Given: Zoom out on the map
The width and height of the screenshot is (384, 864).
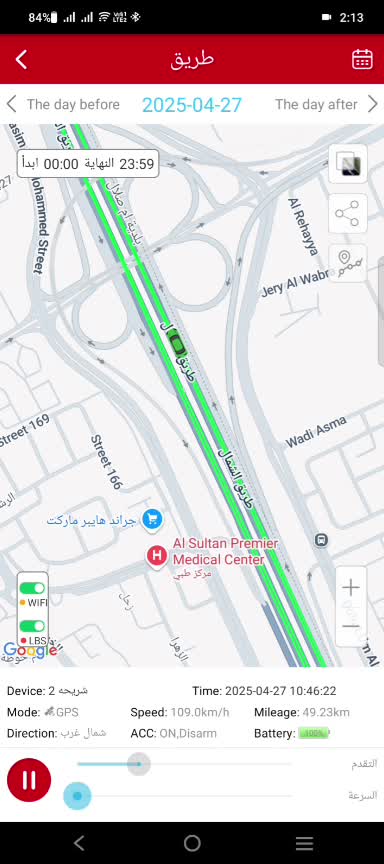Looking at the screenshot, I should [351, 626].
